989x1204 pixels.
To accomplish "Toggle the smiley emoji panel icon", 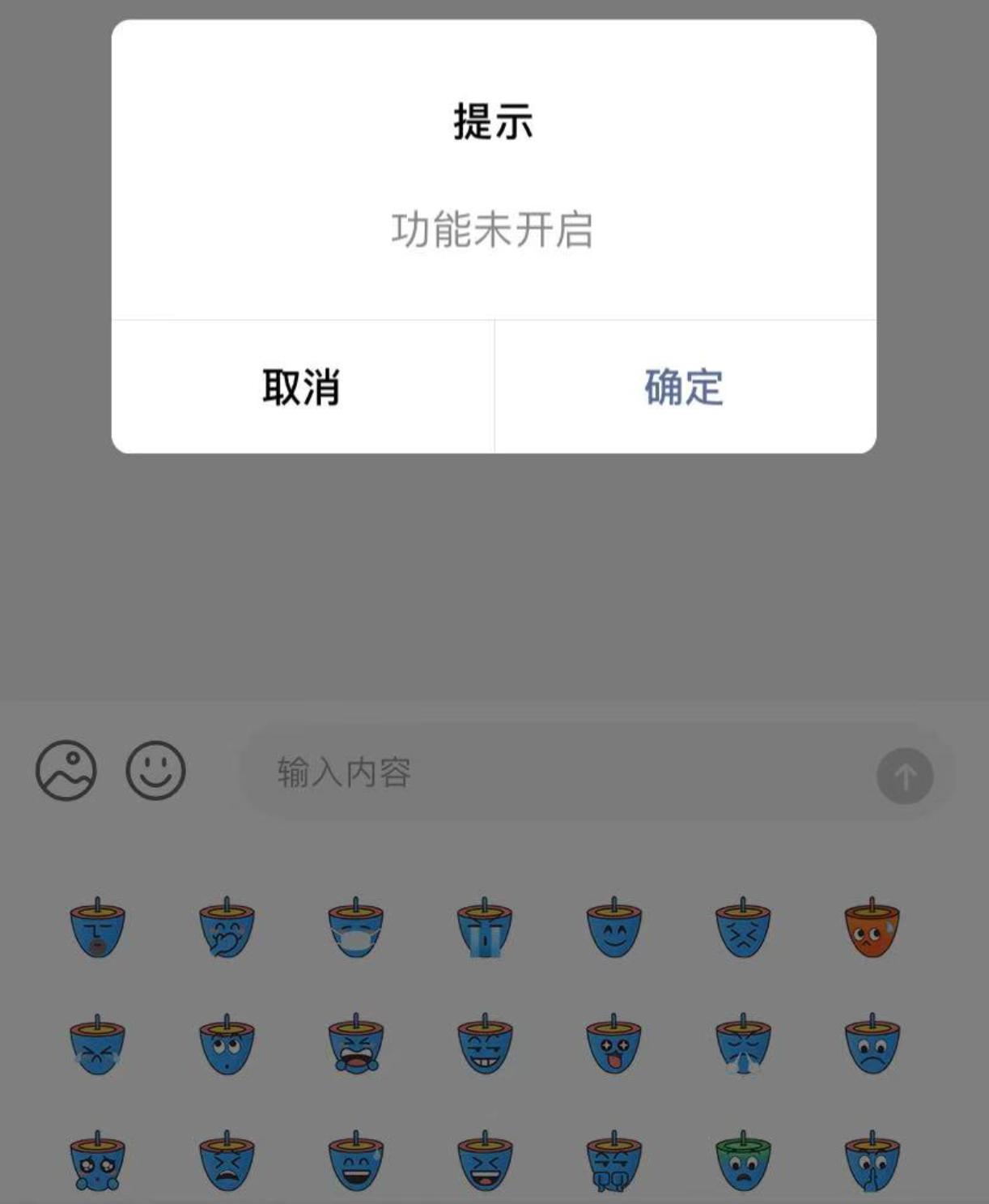I will click(x=155, y=771).
